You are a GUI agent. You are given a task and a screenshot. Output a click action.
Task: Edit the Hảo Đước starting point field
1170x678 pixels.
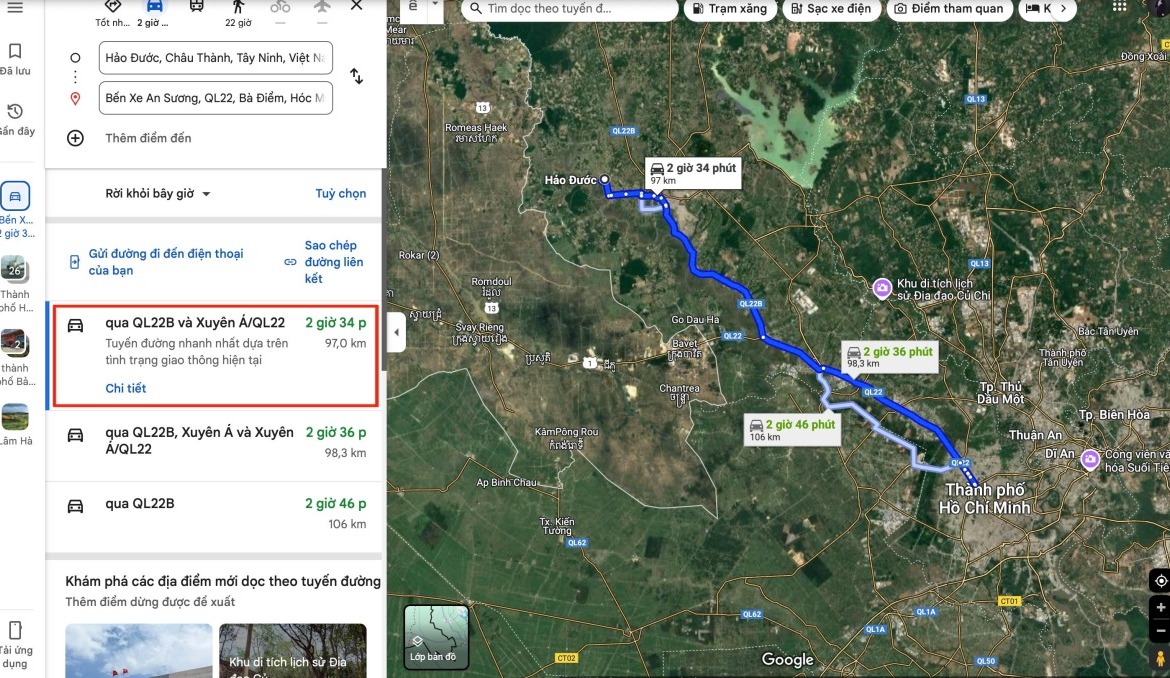[215, 58]
